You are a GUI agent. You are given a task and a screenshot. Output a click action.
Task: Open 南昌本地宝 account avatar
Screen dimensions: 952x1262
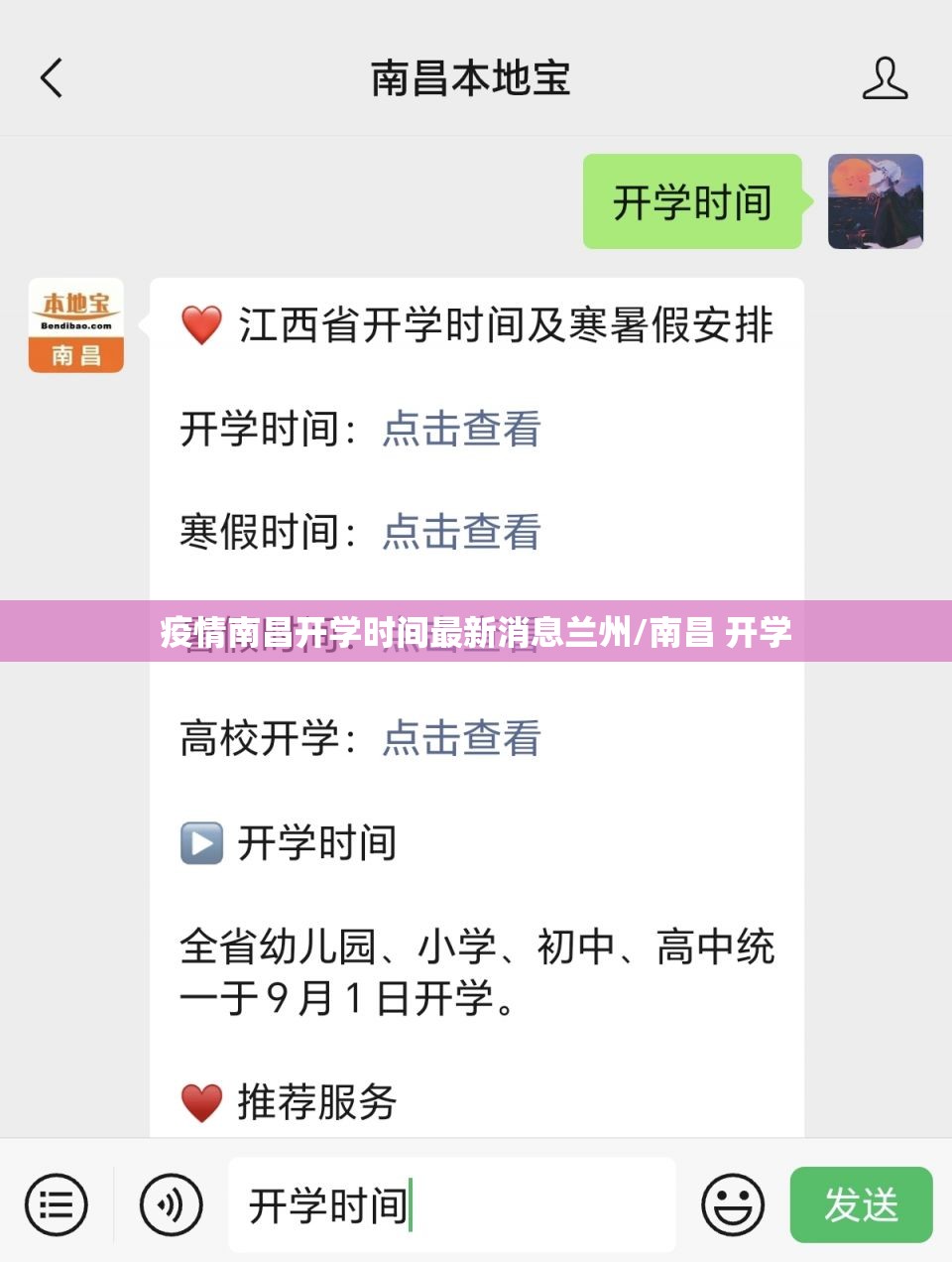76,325
